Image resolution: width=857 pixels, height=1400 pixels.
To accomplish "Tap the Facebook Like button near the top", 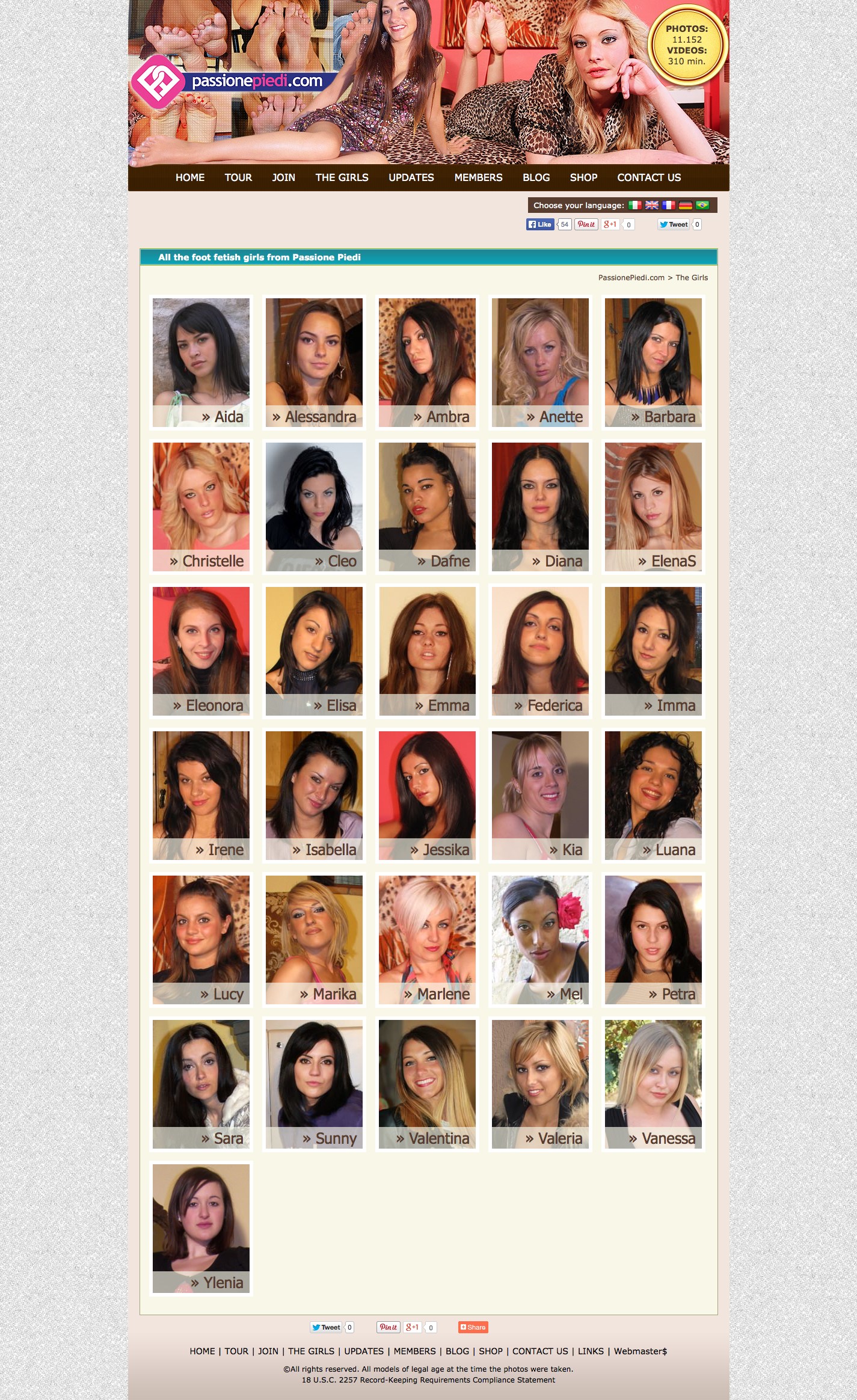I will tap(540, 224).
